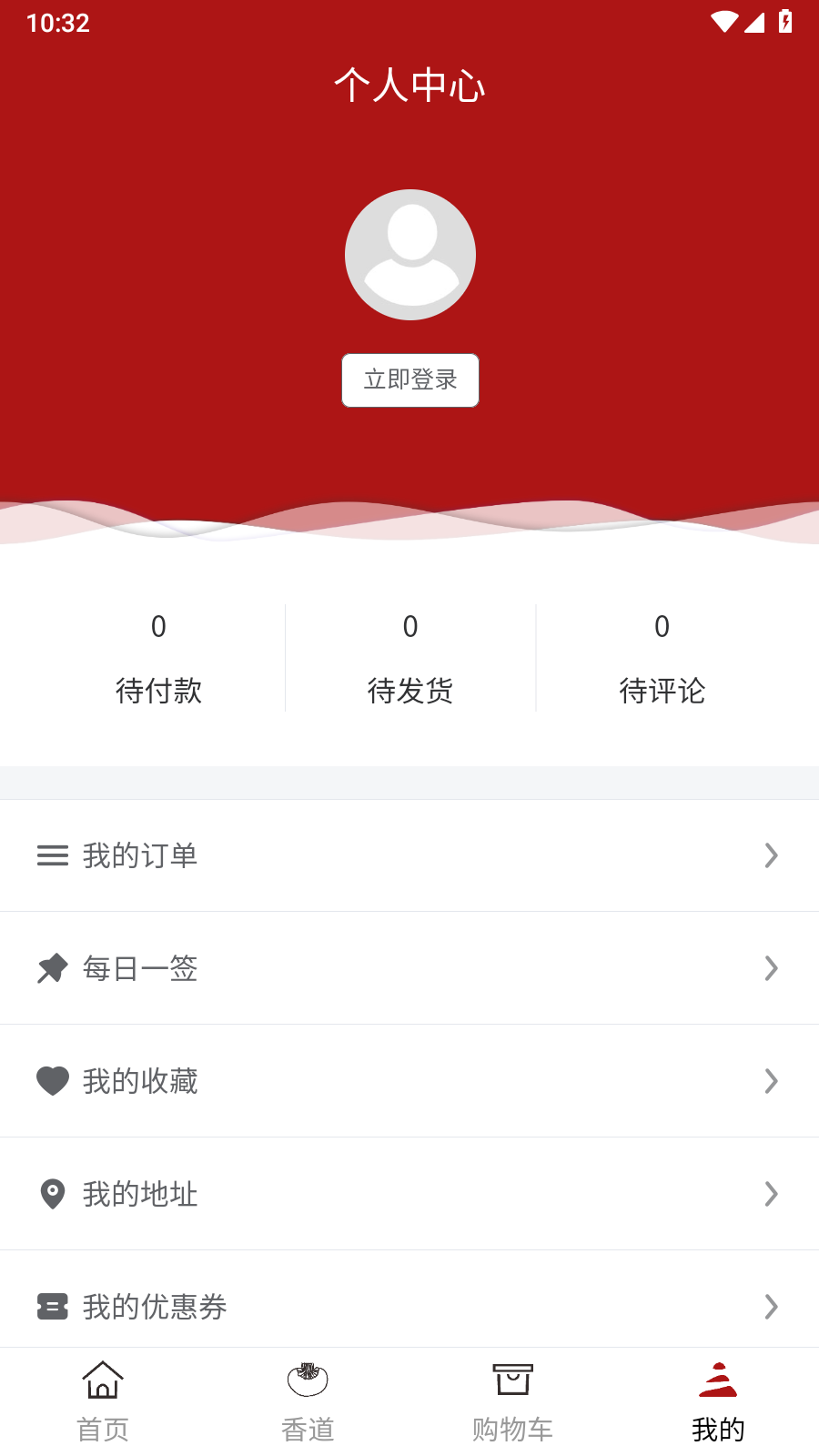Switch to the 首页 tab

point(102,1401)
